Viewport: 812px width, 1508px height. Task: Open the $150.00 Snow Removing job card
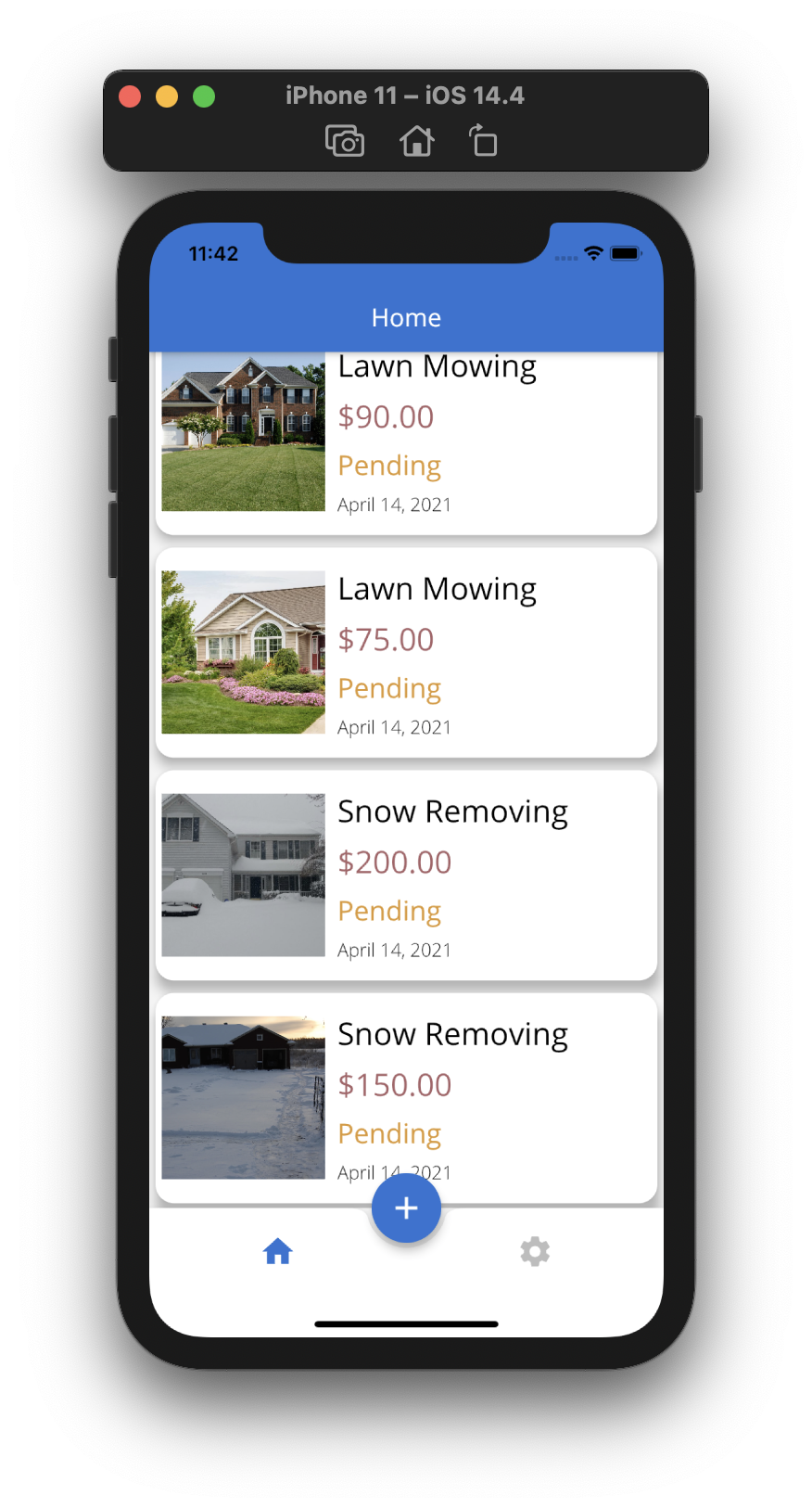pyautogui.click(x=406, y=1085)
